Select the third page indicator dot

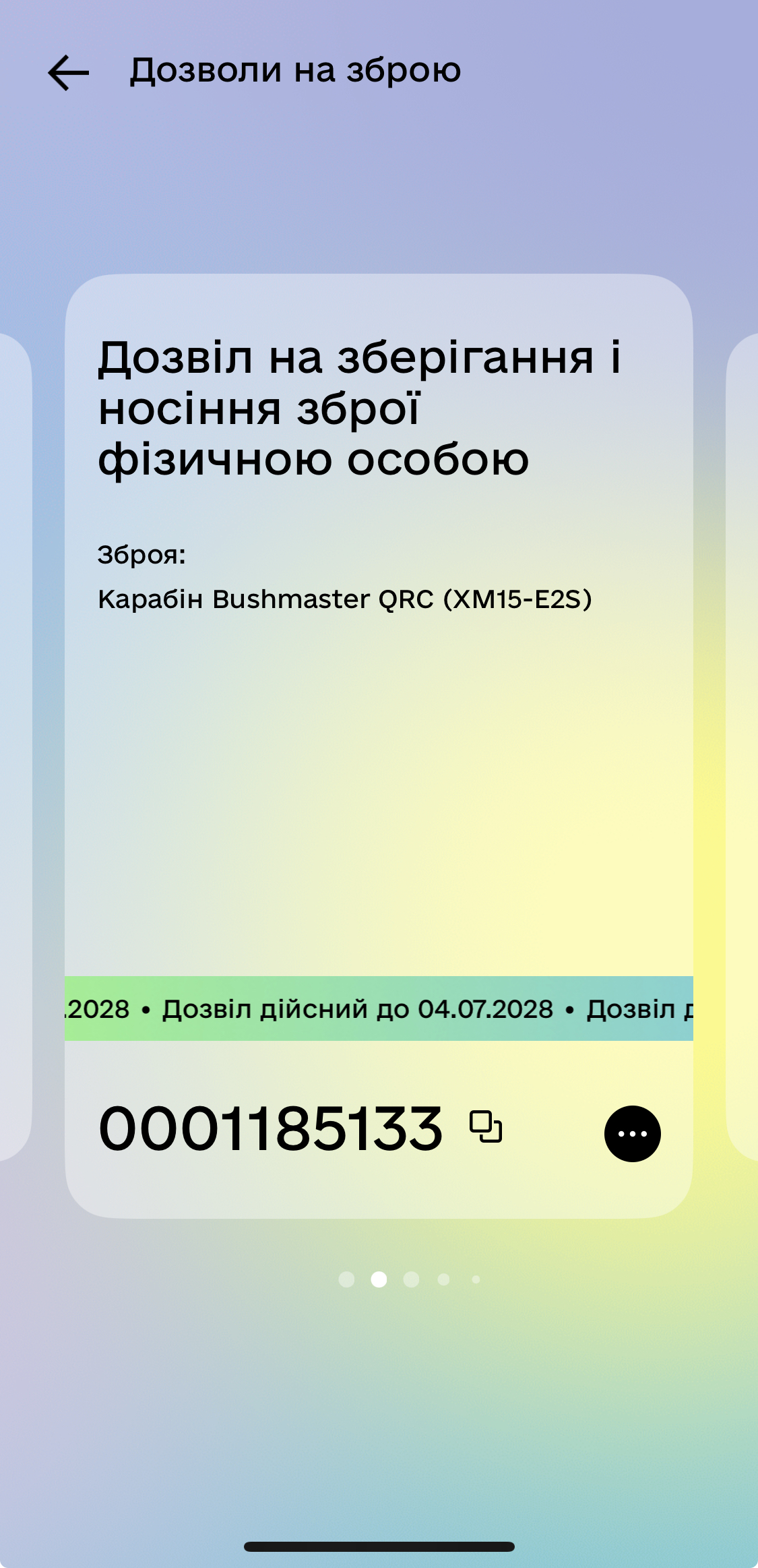(411, 1279)
